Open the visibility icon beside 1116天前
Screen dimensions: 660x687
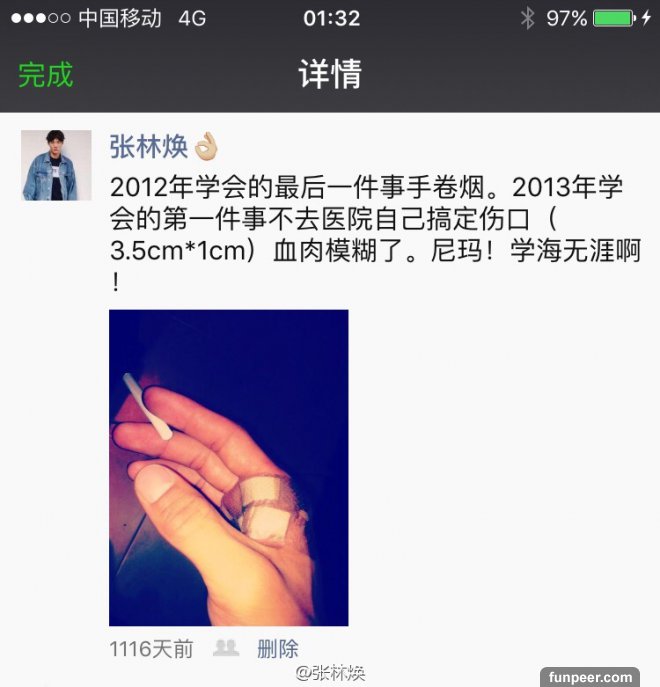tap(227, 648)
